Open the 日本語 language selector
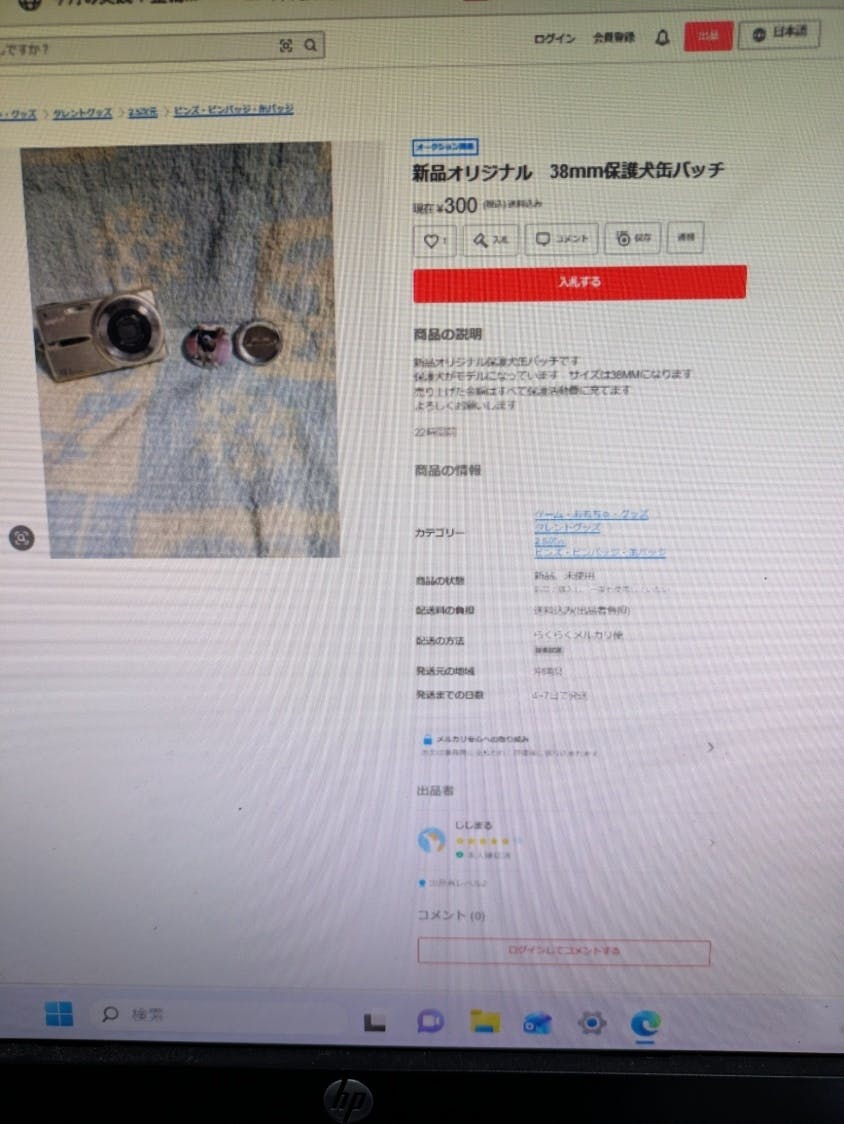The image size is (844, 1124). pos(779,34)
